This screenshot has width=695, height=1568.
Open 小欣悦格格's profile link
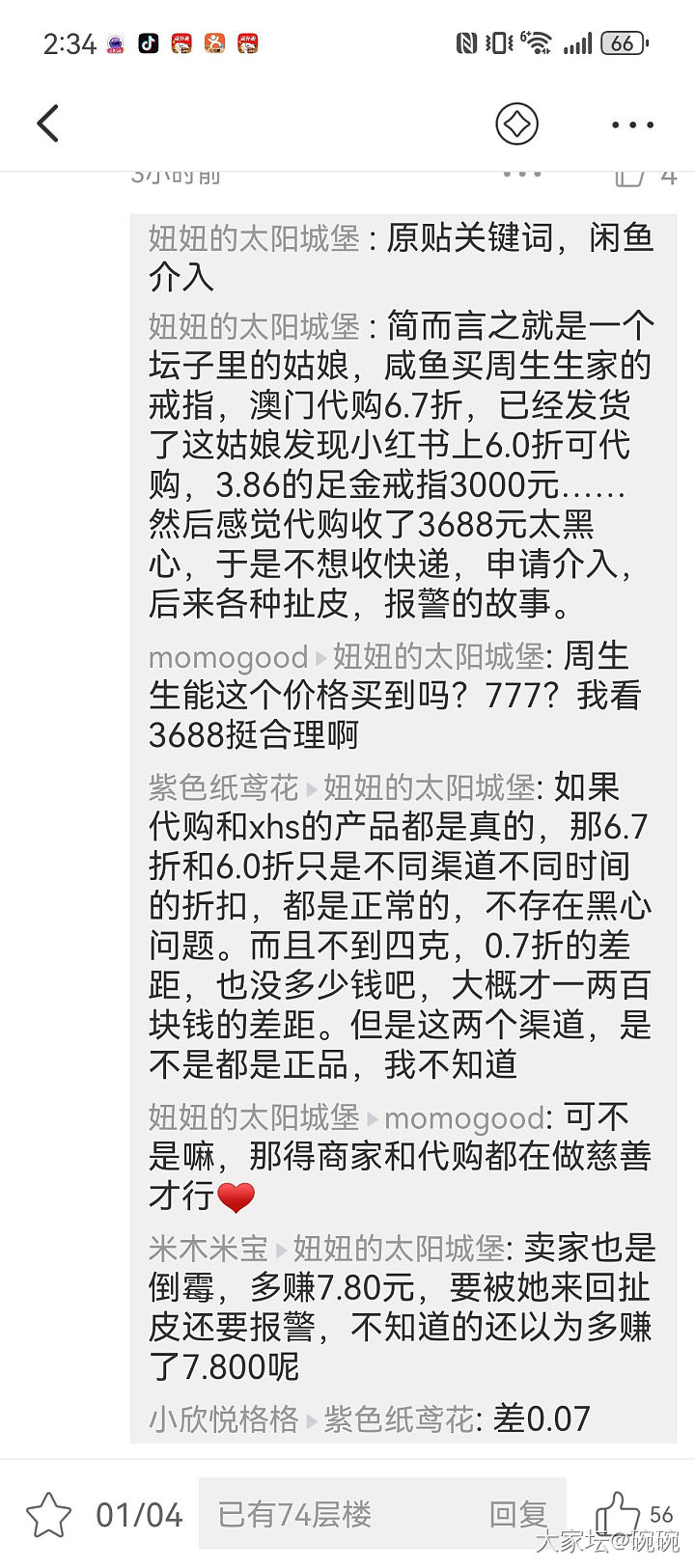[x=223, y=1418]
